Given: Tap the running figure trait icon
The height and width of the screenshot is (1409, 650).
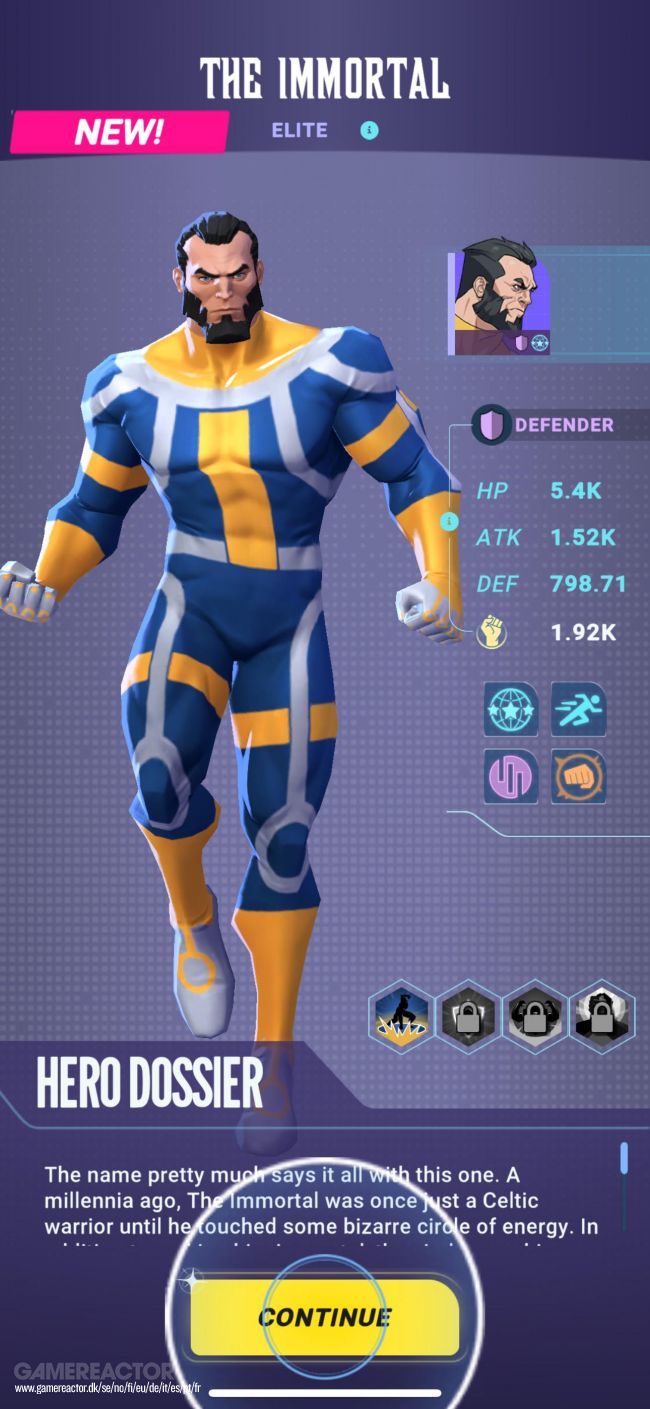Looking at the screenshot, I should (578, 709).
